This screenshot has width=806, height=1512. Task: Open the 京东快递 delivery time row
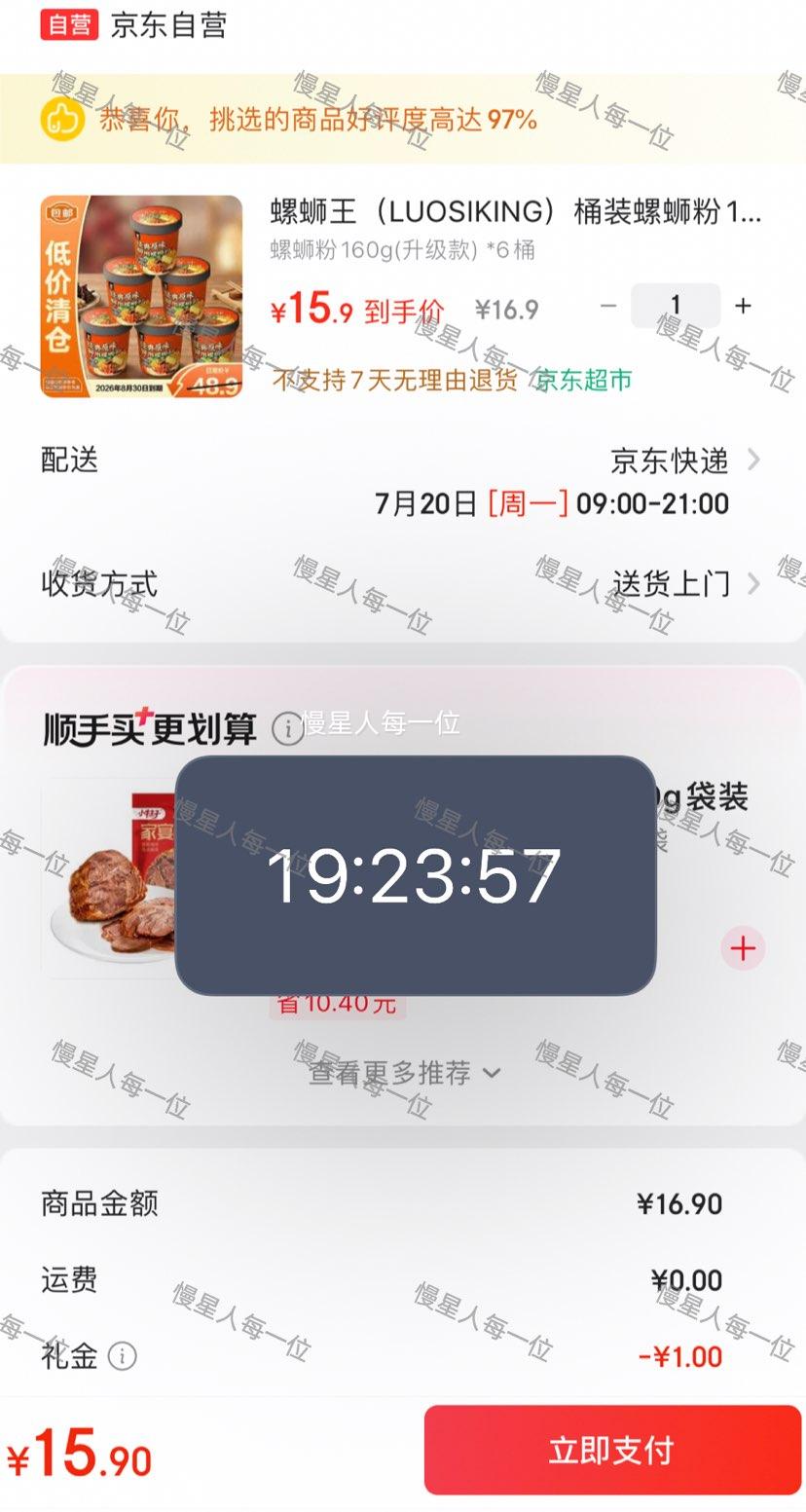click(403, 482)
